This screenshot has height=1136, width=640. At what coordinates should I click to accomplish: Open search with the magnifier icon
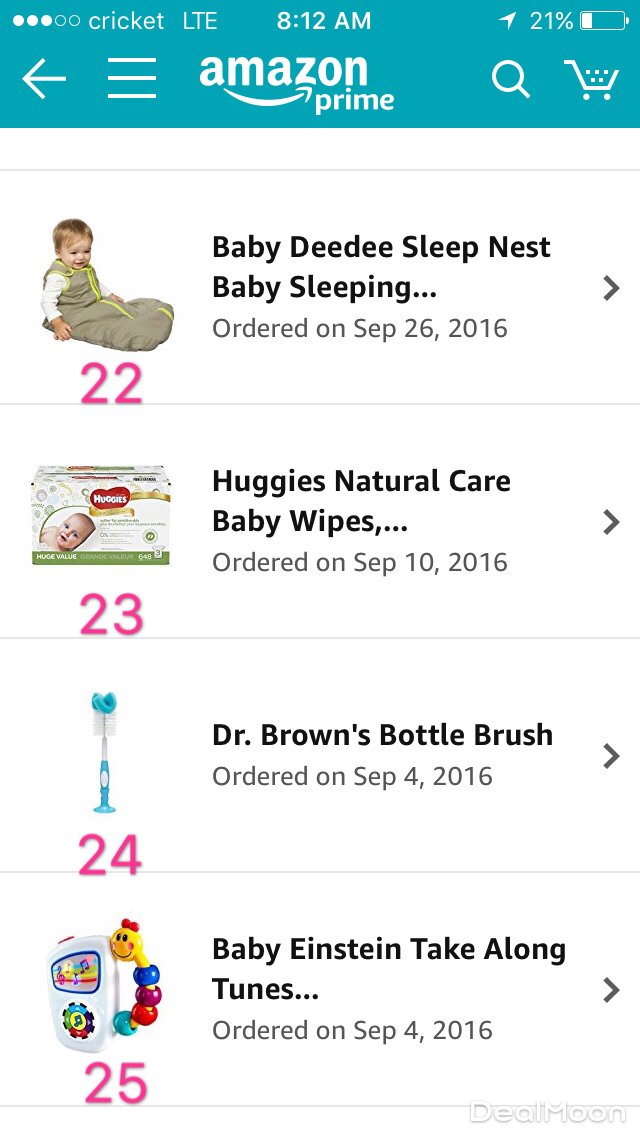coord(510,79)
